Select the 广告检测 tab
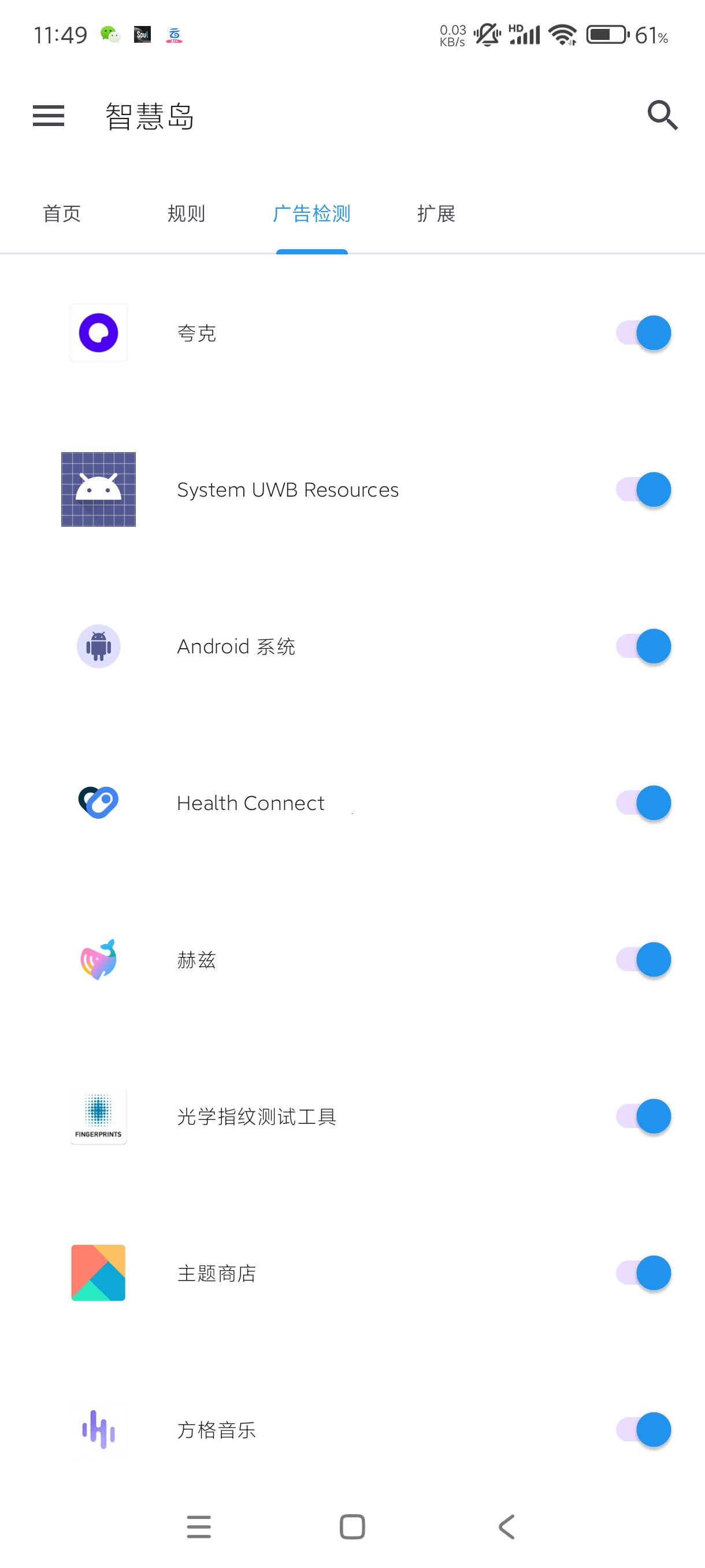Screen dimensions: 705x1568 (x=311, y=214)
